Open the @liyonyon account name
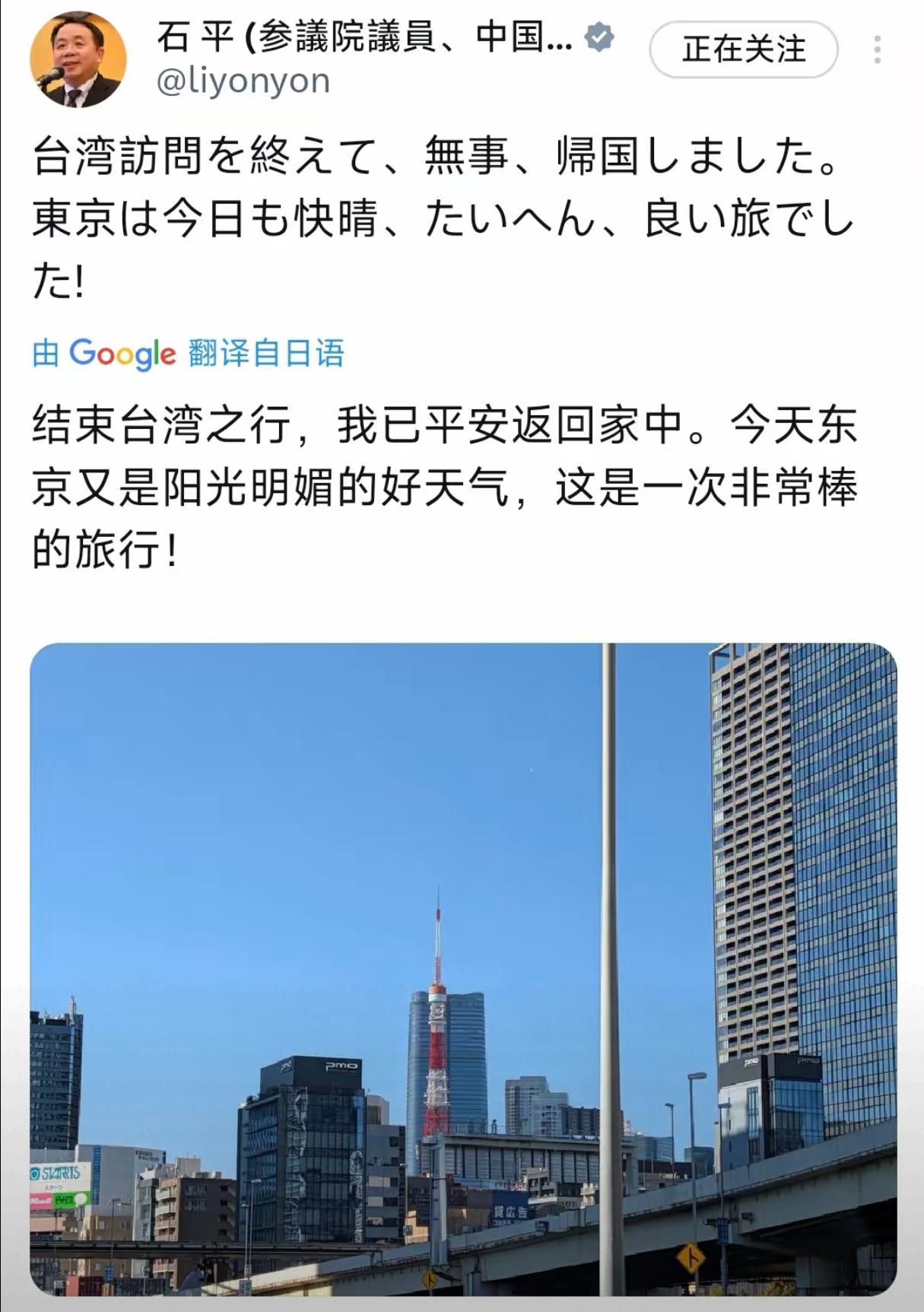This screenshot has width=924, height=1312. coord(243,81)
